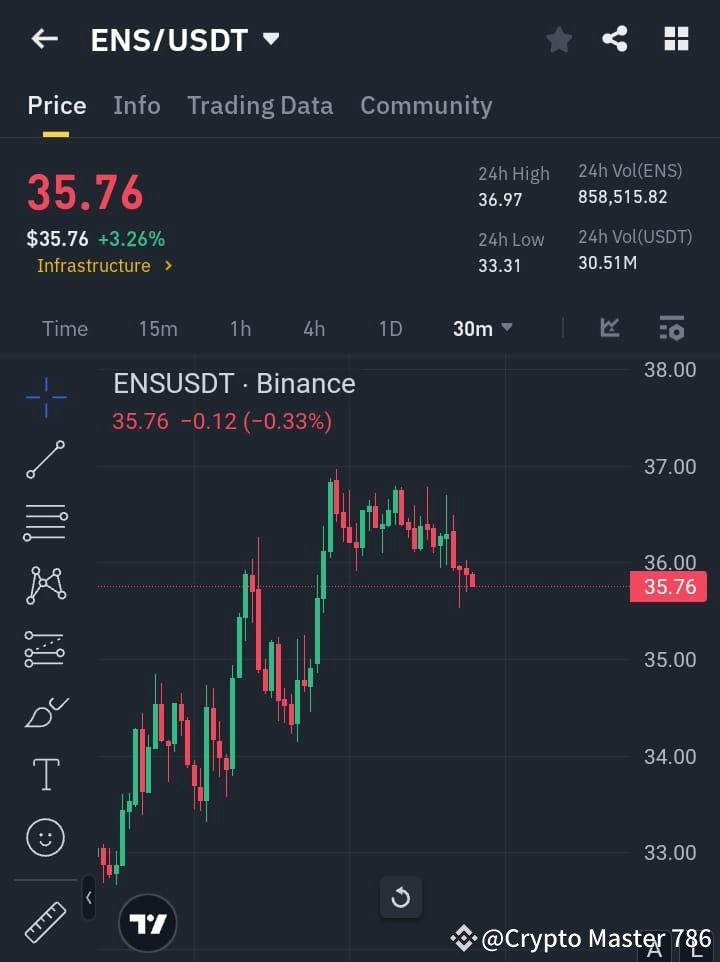
Task: Open the horizontal lines drawing tool
Action: pyautogui.click(x=45, y=523)
